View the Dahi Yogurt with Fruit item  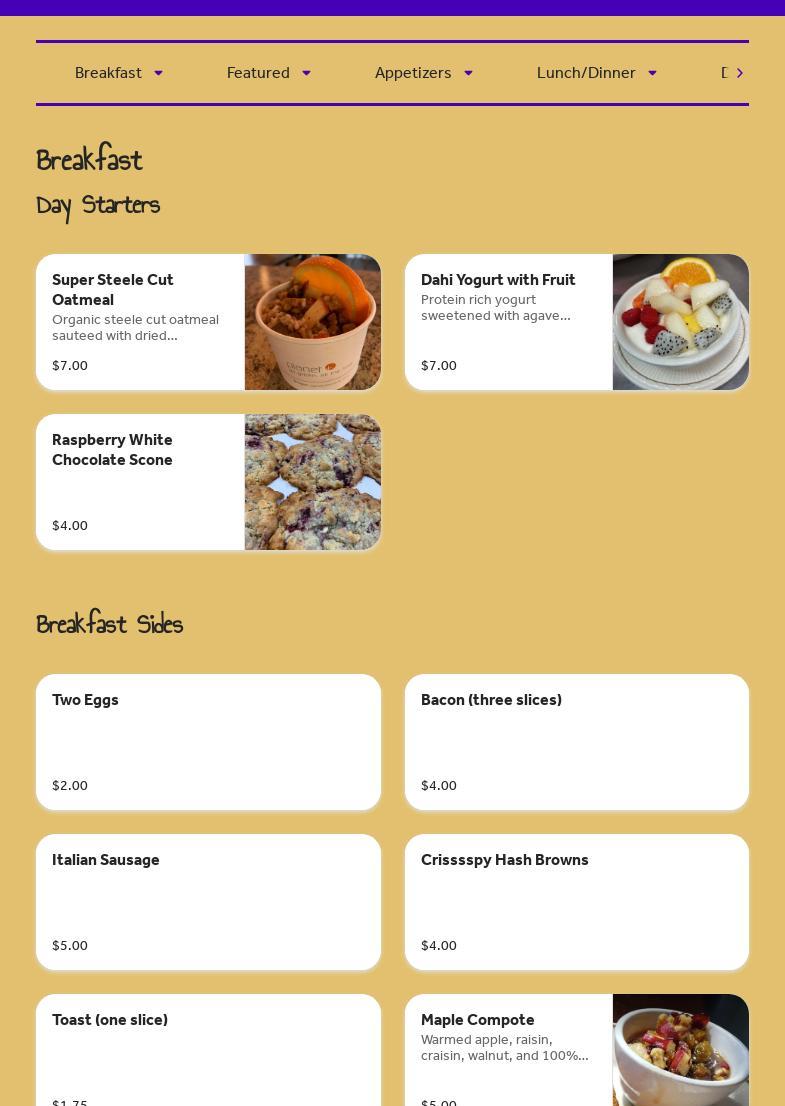[x=576, y=322]
